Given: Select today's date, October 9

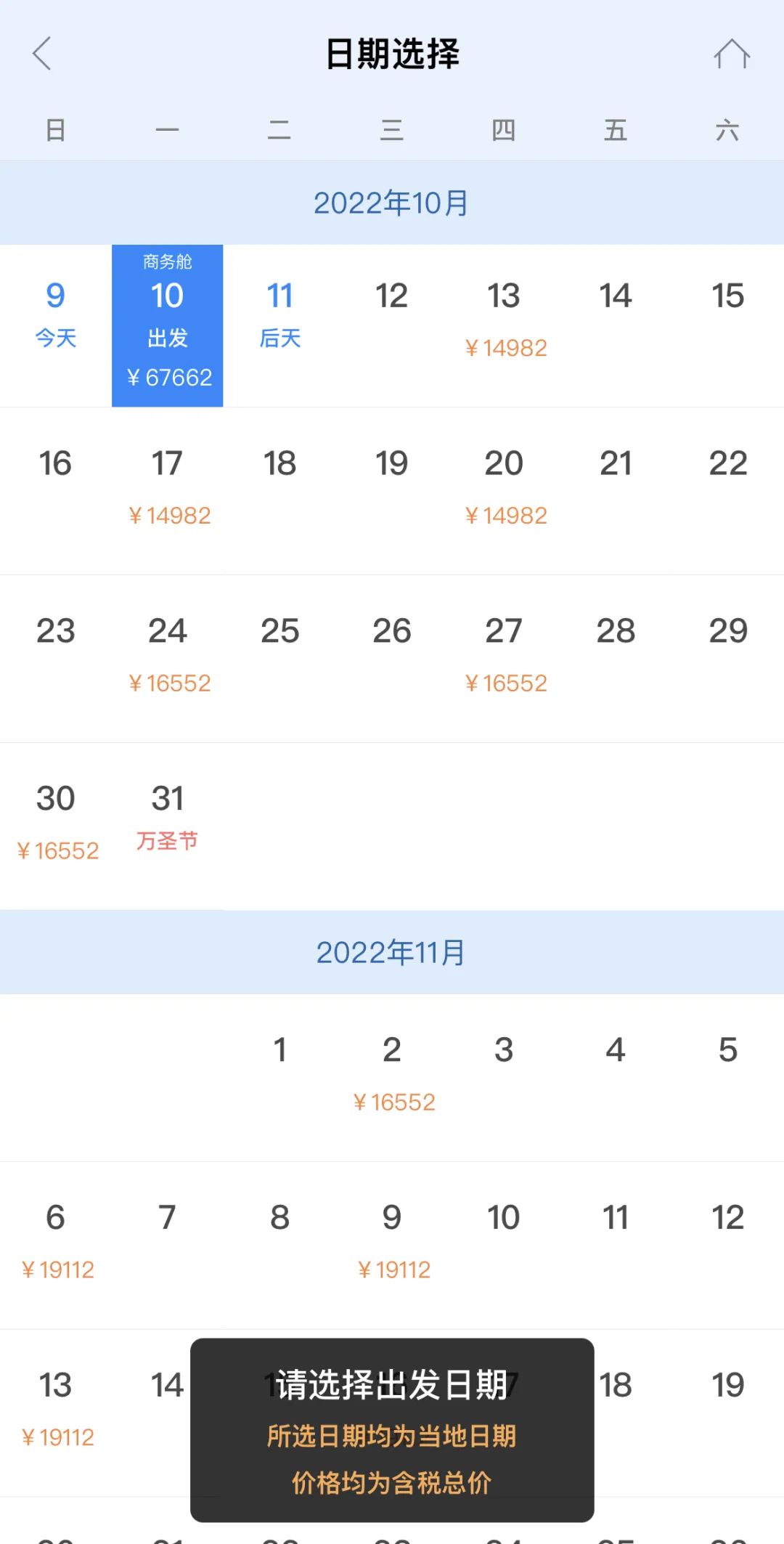Looking at the screenshot, I should [55, 312].
